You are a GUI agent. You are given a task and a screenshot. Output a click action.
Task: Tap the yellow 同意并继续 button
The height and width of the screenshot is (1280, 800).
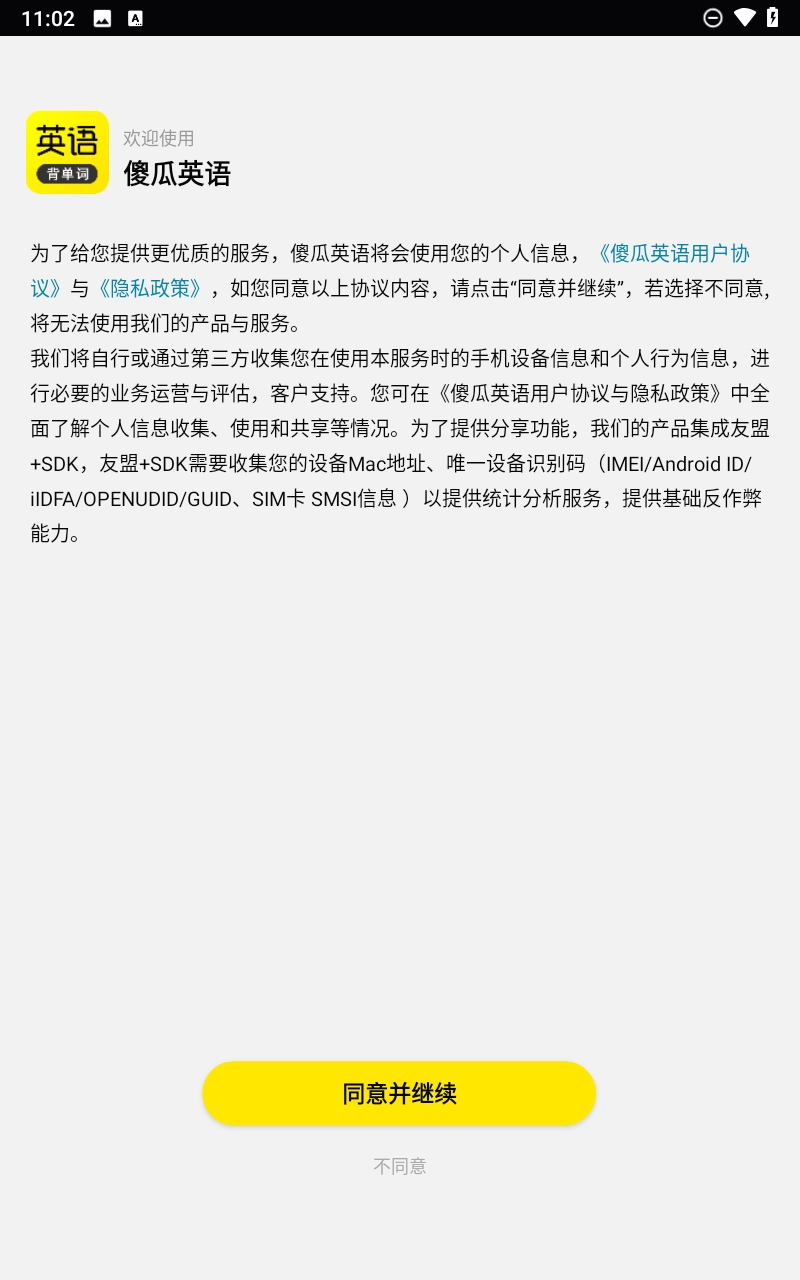[399, 1093]
